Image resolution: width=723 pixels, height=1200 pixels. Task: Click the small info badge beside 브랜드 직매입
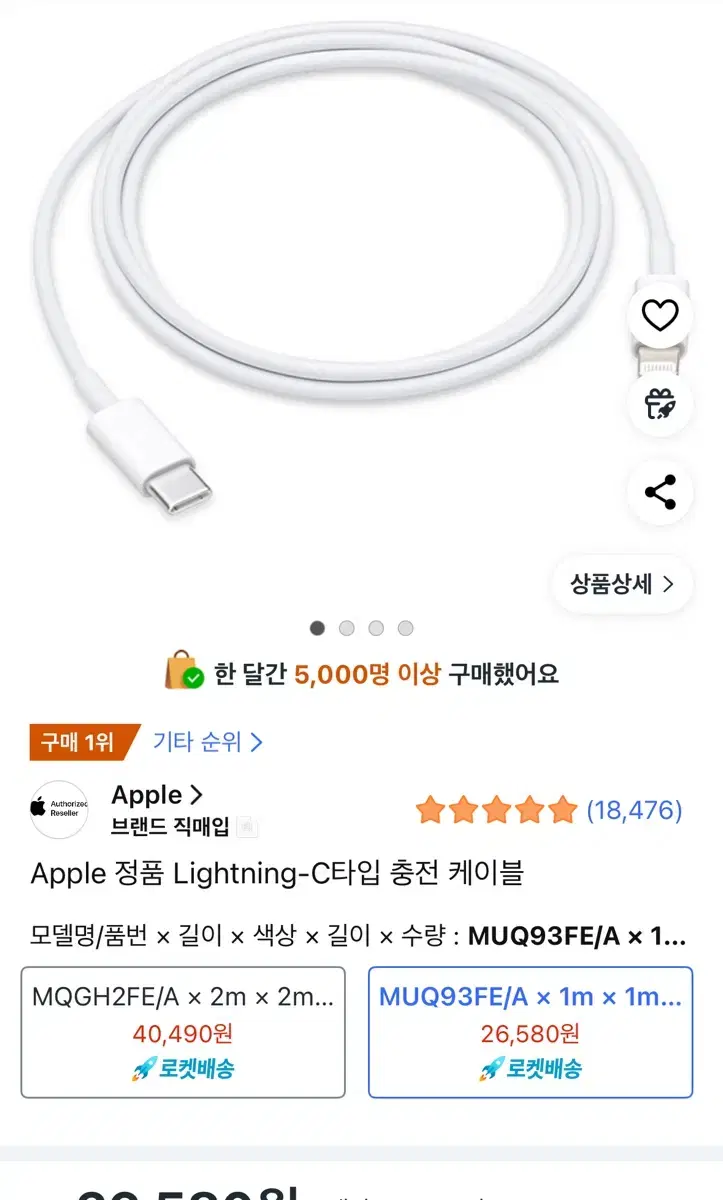[246, 828]
